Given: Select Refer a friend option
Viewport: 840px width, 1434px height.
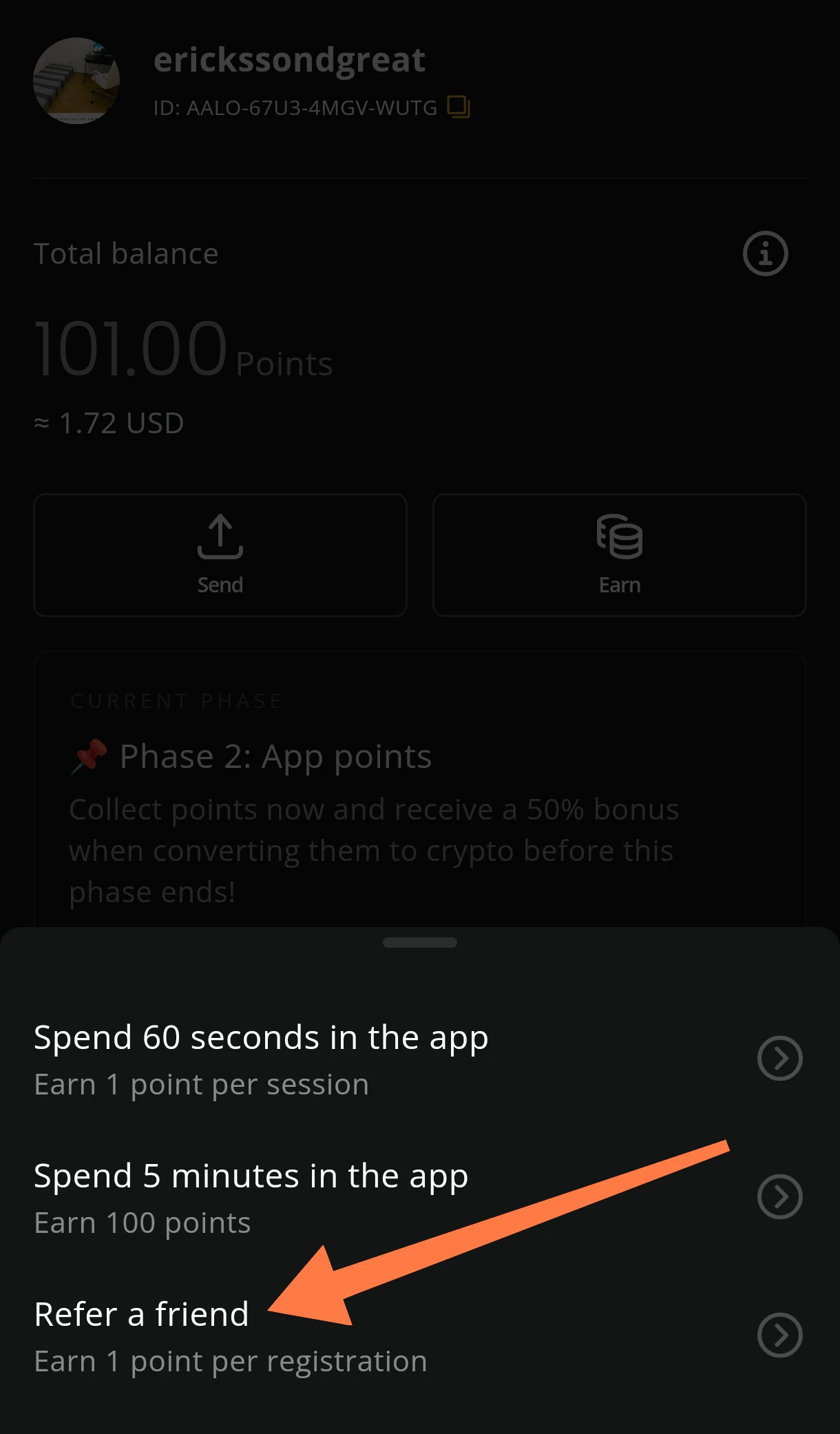Looking at the screenshot, I should pyautogui.click(x=779, y=1335).
